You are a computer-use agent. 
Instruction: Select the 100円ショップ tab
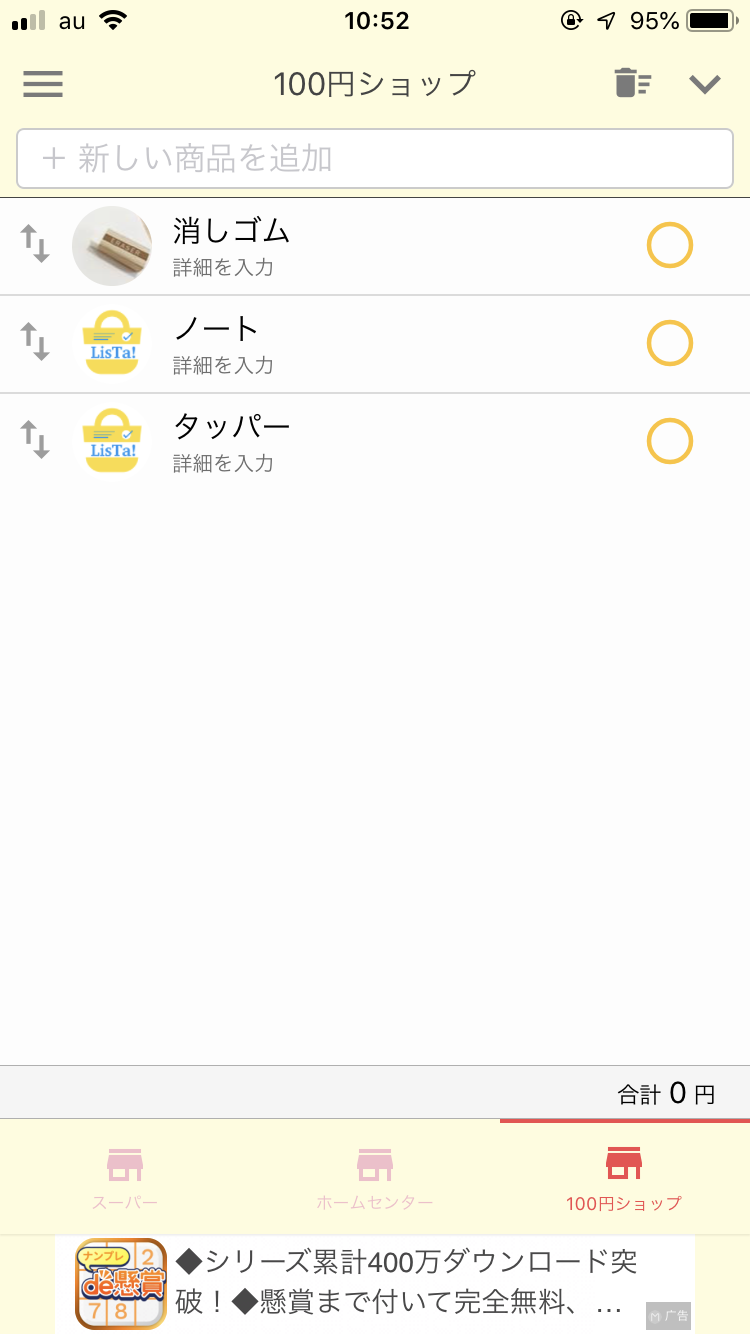624,1178
